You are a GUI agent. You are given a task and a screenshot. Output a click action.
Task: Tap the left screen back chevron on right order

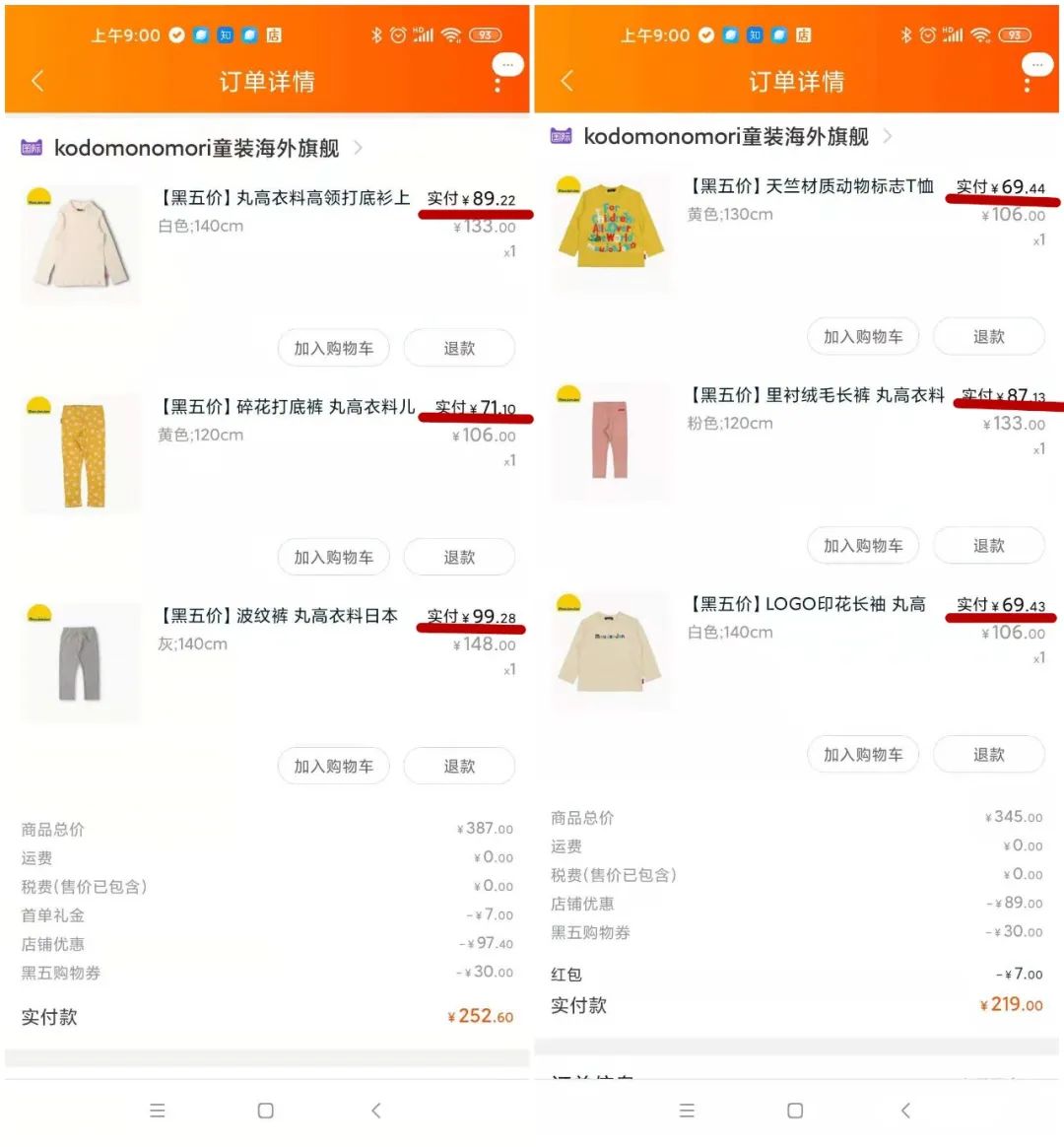[x=566, y=81]
